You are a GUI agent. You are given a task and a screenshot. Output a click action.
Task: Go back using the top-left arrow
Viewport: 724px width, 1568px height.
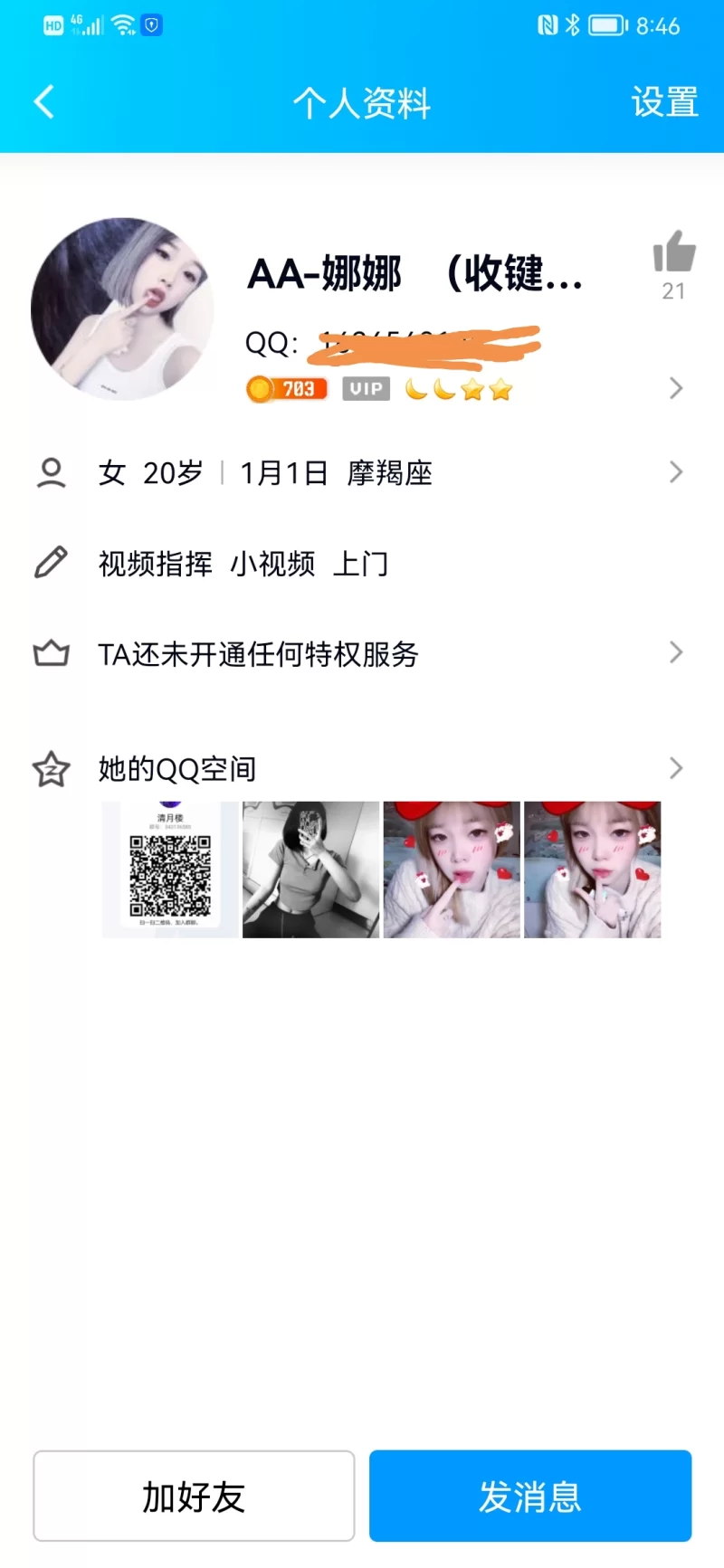coord(43,102)
